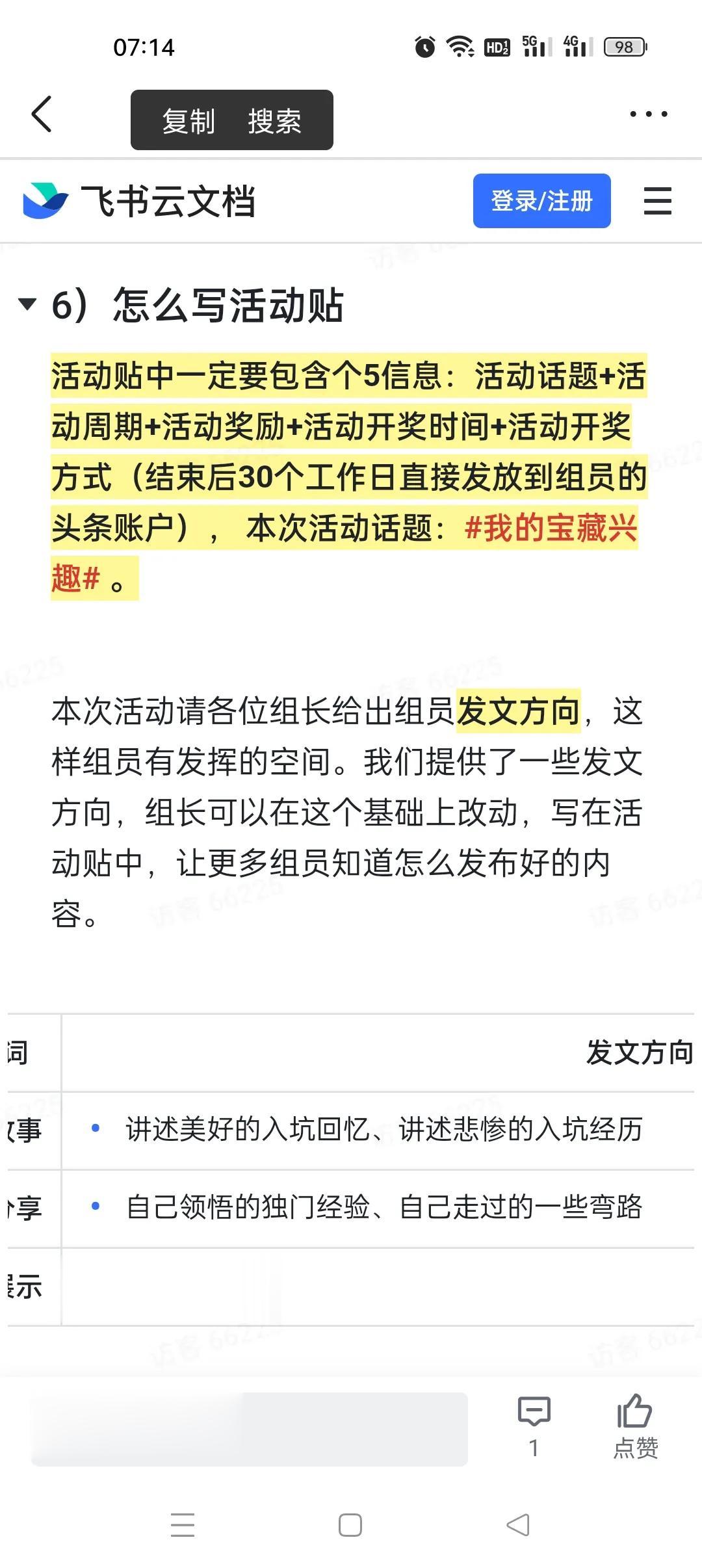Viewport: 702px width, 1568px height.
Task: Open the #我的宝藏兴趣# topic link
Action: coord(554,530)
